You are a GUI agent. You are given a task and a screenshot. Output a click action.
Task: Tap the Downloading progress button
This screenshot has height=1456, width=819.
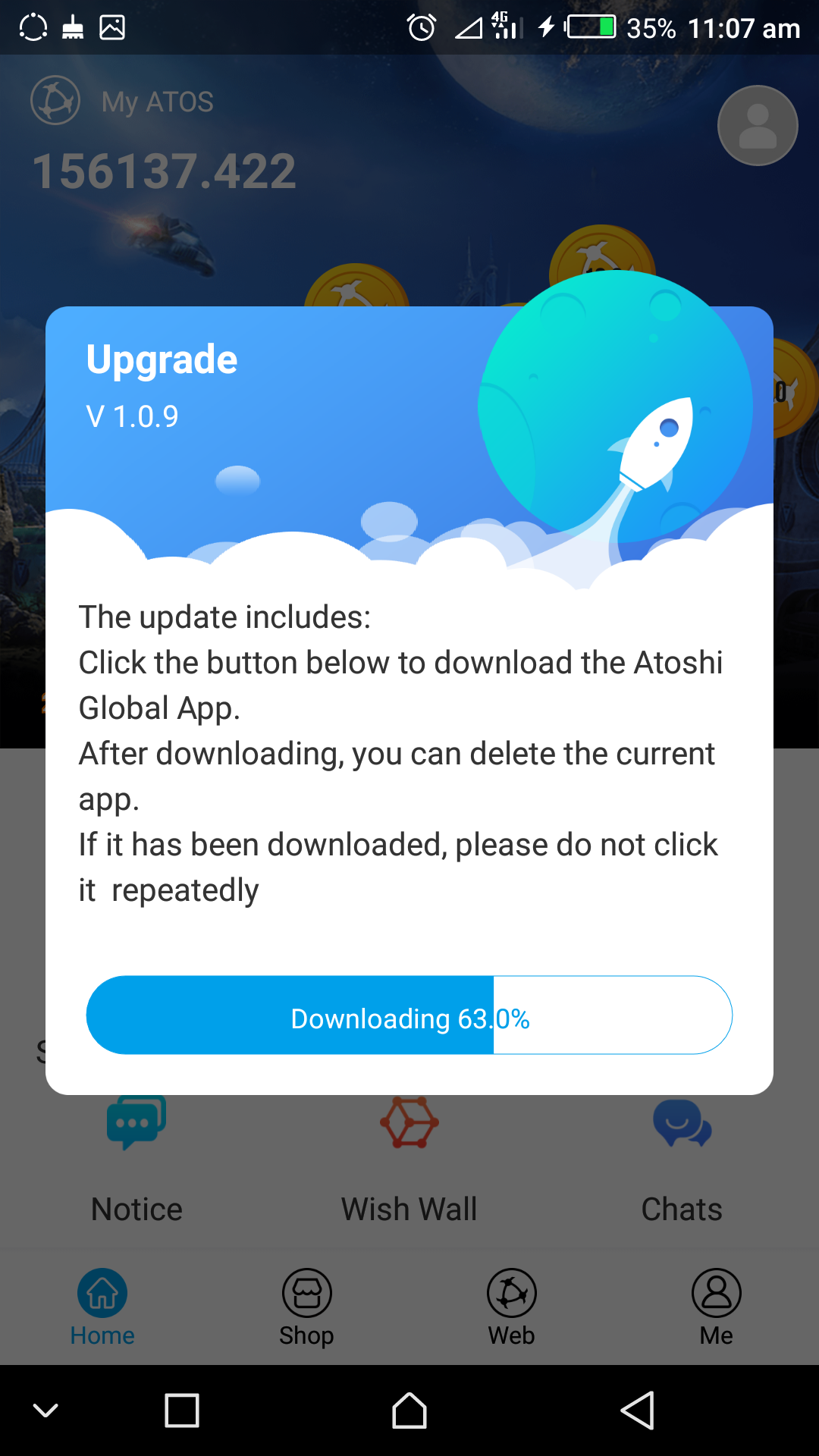pos(409,1015)
